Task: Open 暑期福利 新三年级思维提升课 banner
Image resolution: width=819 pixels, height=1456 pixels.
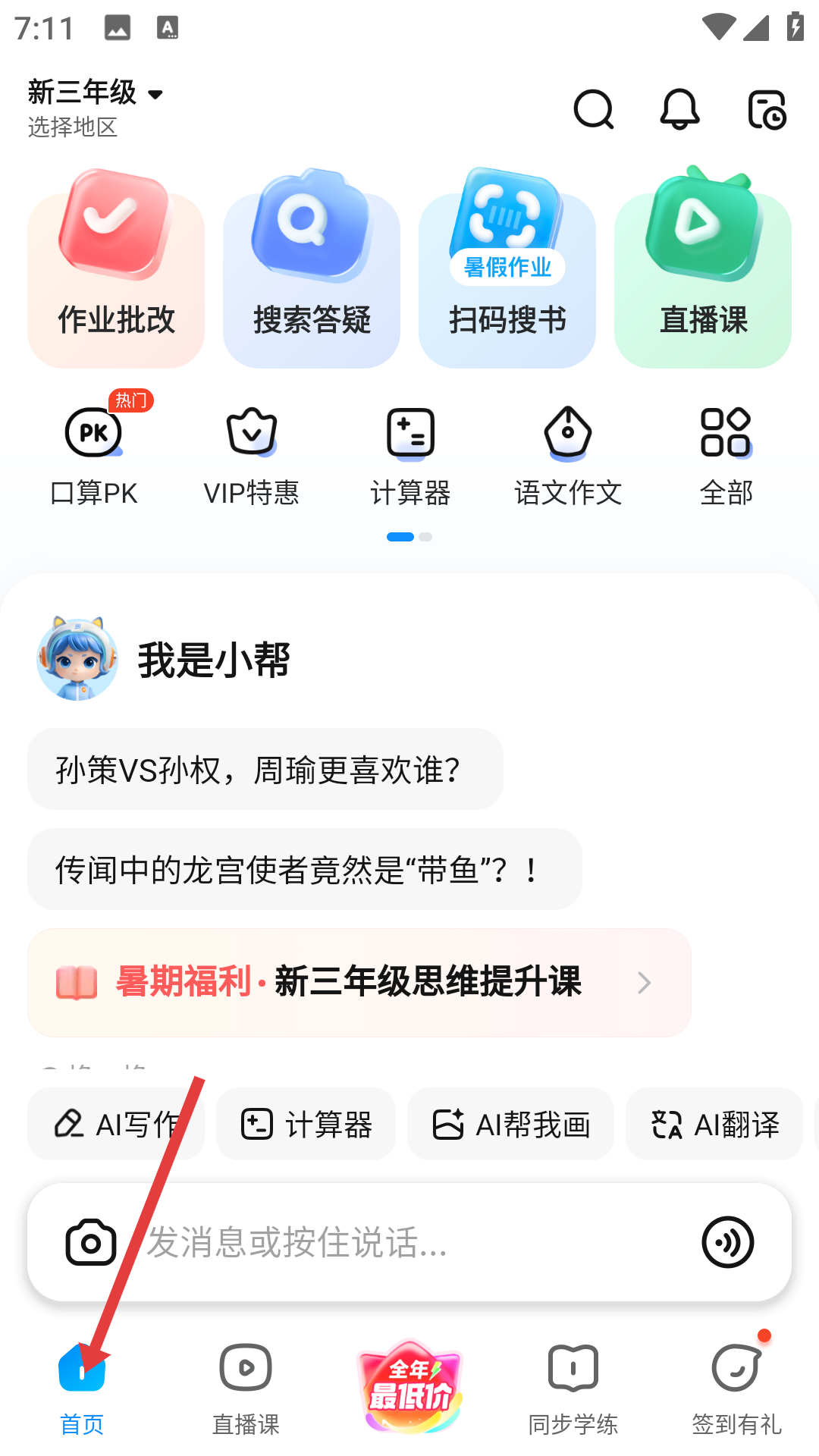Action: [x=359, y=982]
